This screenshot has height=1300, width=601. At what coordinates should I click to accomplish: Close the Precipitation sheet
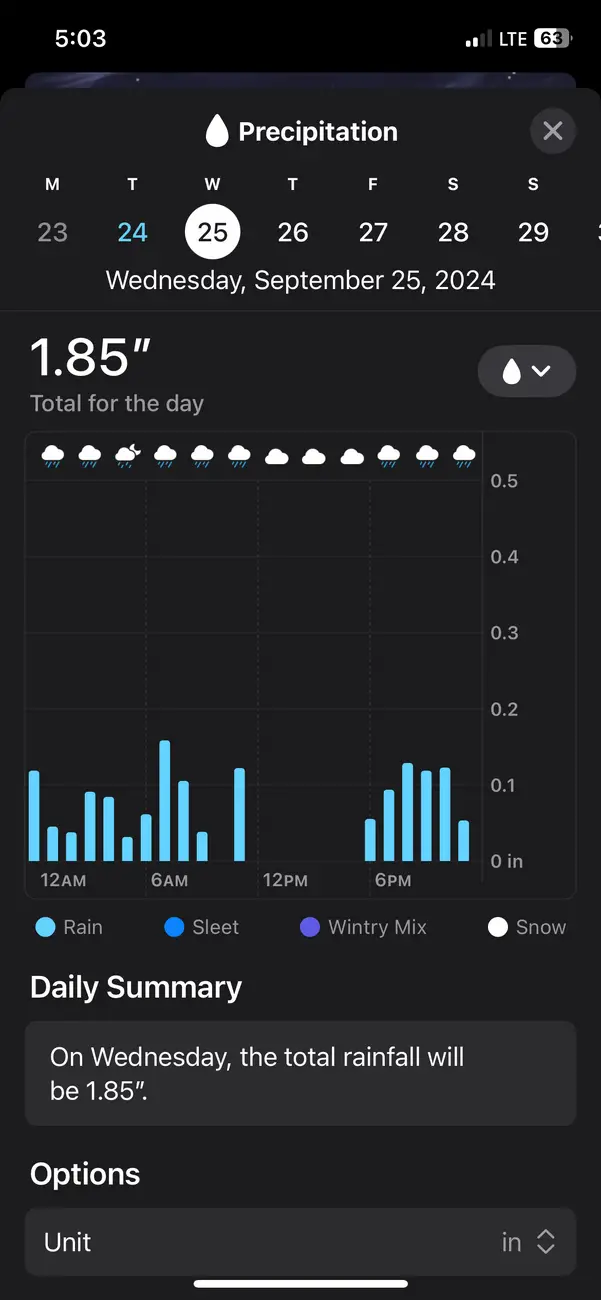[x=553, y=131]
